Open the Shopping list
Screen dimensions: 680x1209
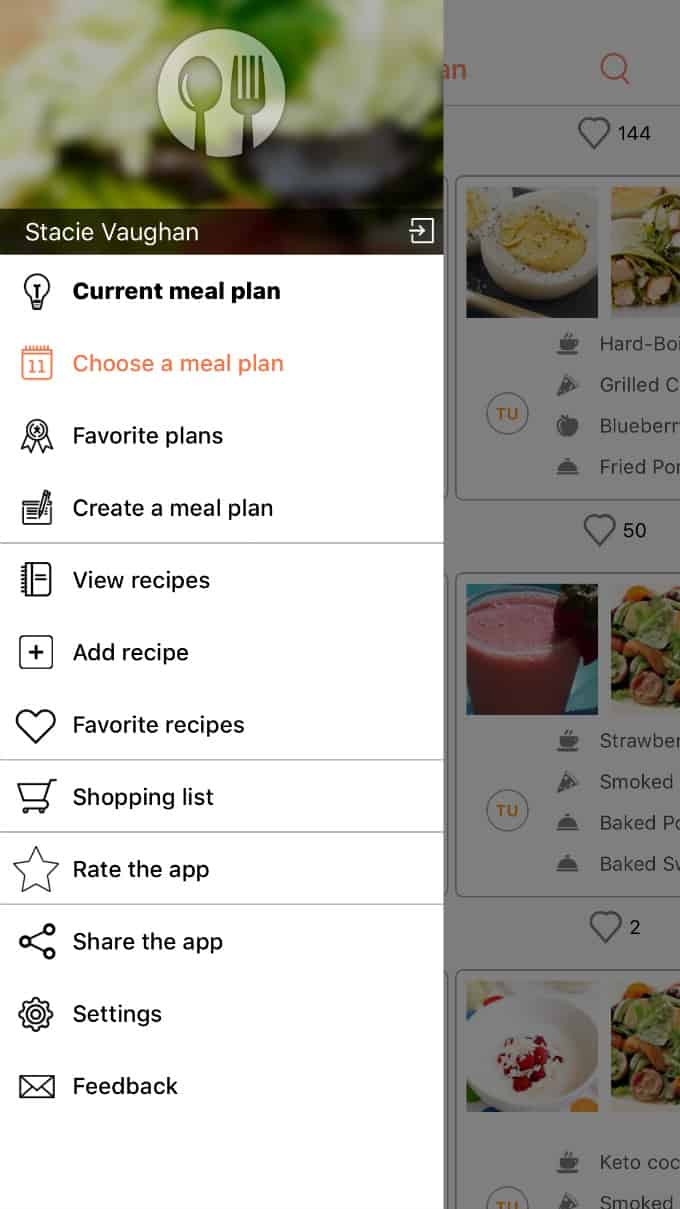pyautogui.click(x=222, y=796)
